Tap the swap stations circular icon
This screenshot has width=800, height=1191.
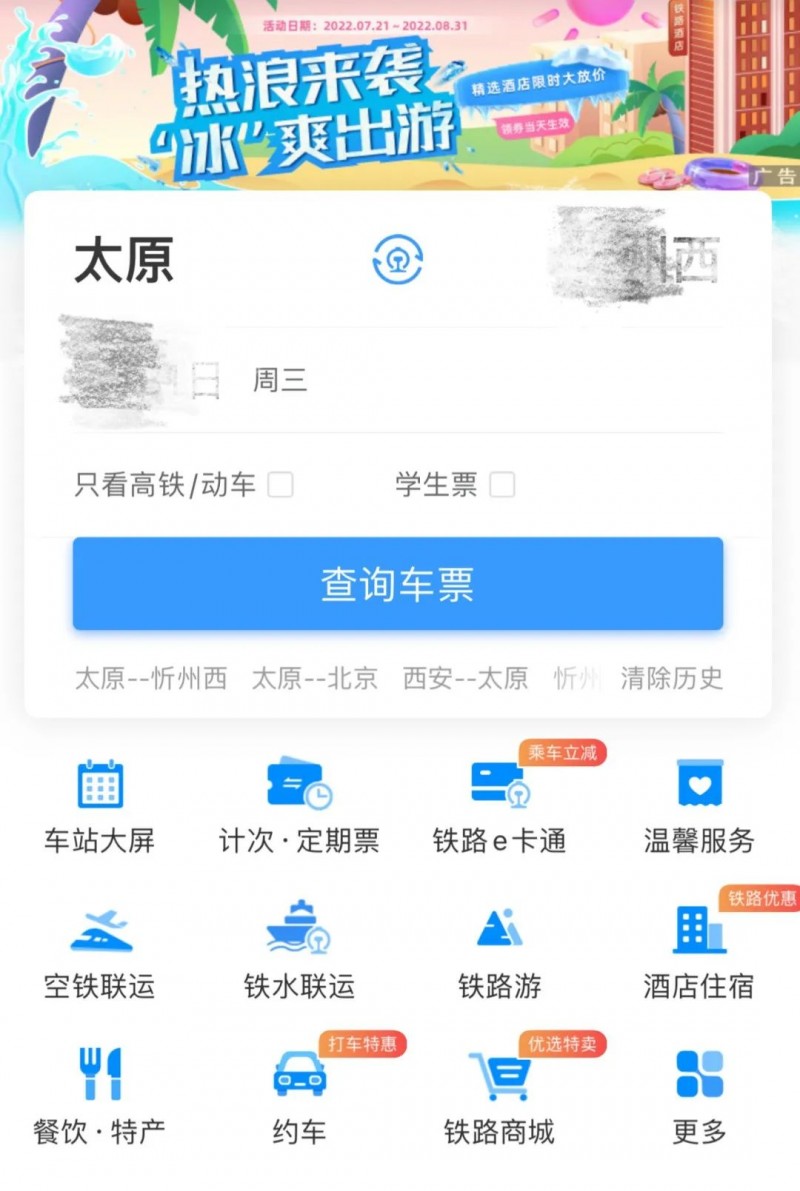click(x=399, y=258)
